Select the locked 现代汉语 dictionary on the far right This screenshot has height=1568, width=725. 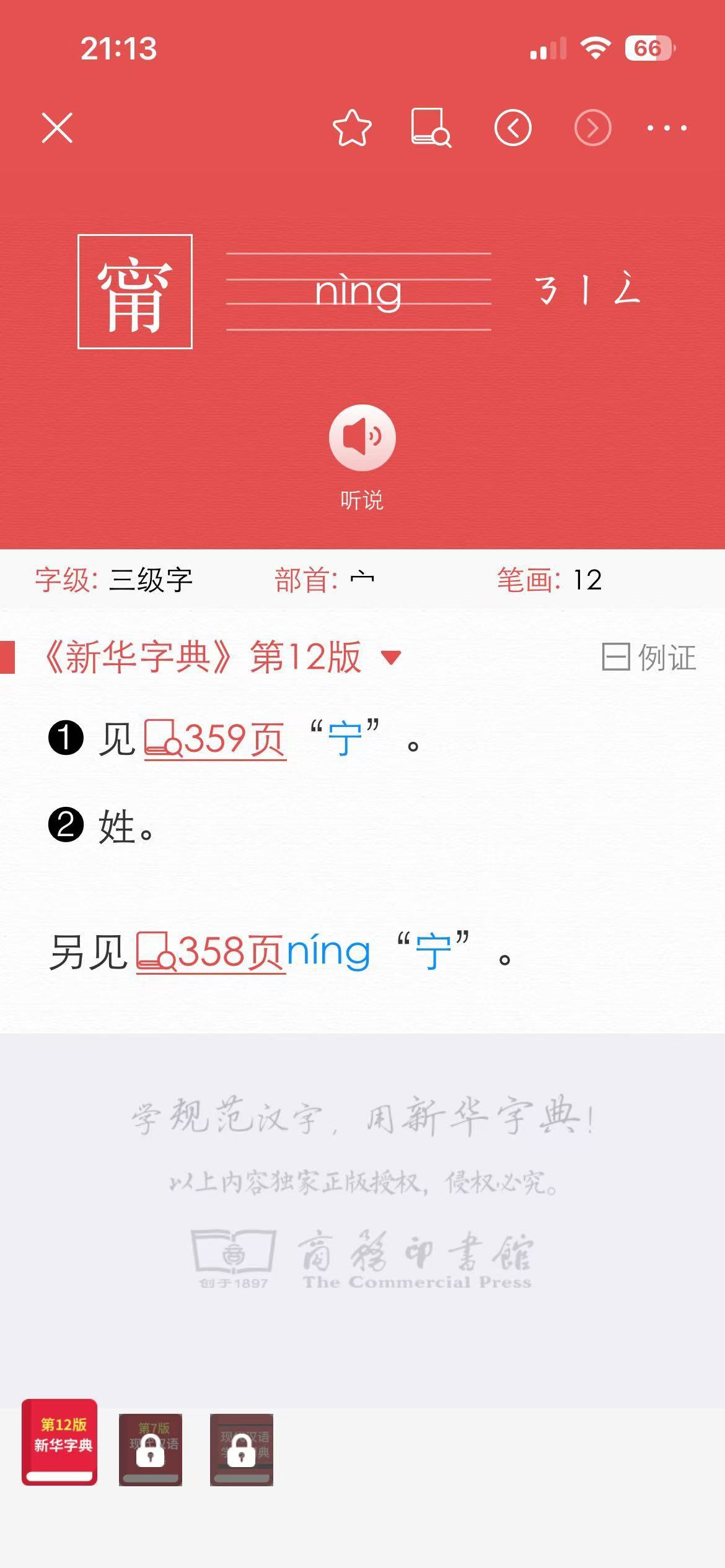click(x=242, y=1450)
